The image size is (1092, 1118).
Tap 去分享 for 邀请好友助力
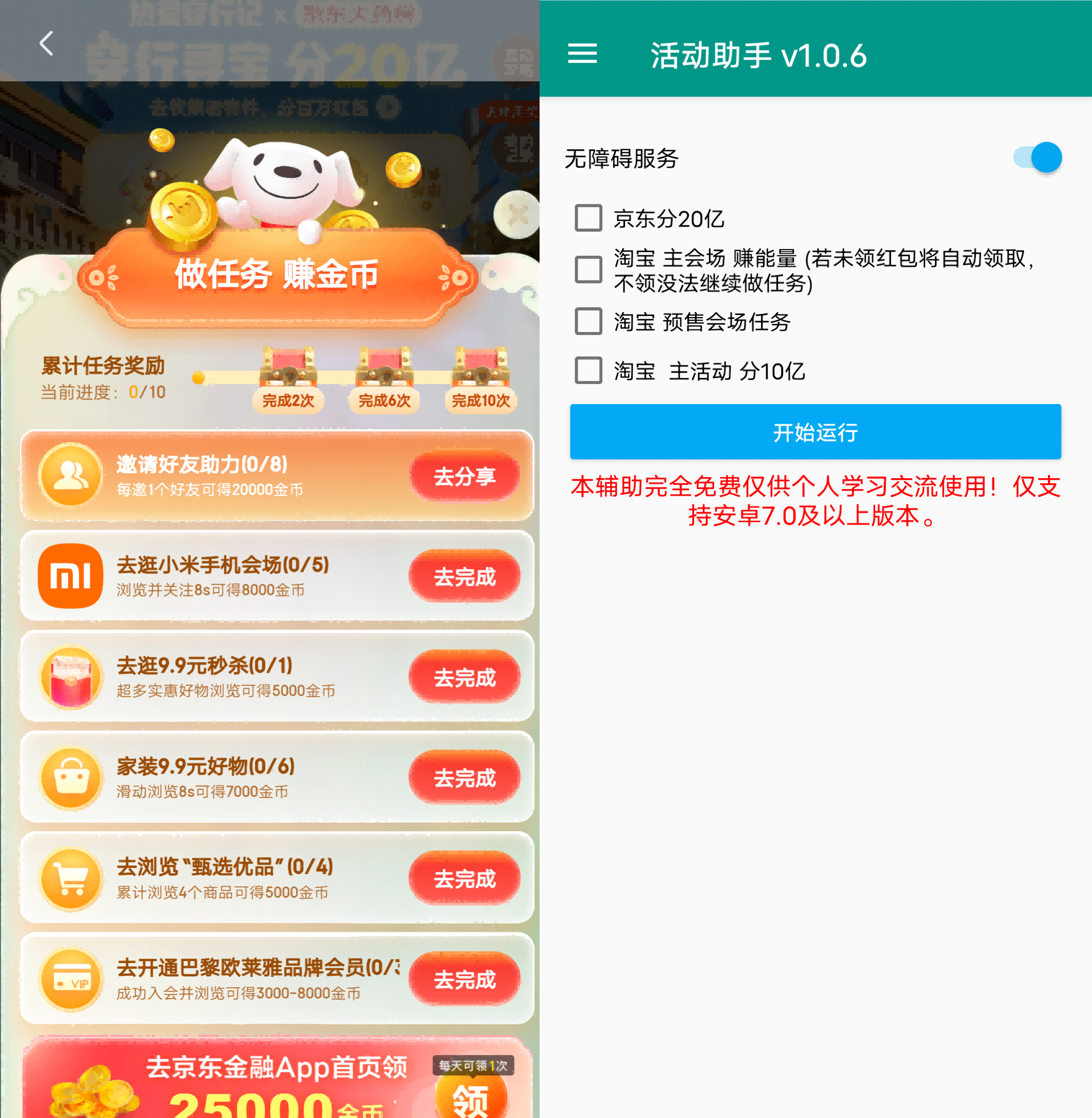[x=464, y=477]
